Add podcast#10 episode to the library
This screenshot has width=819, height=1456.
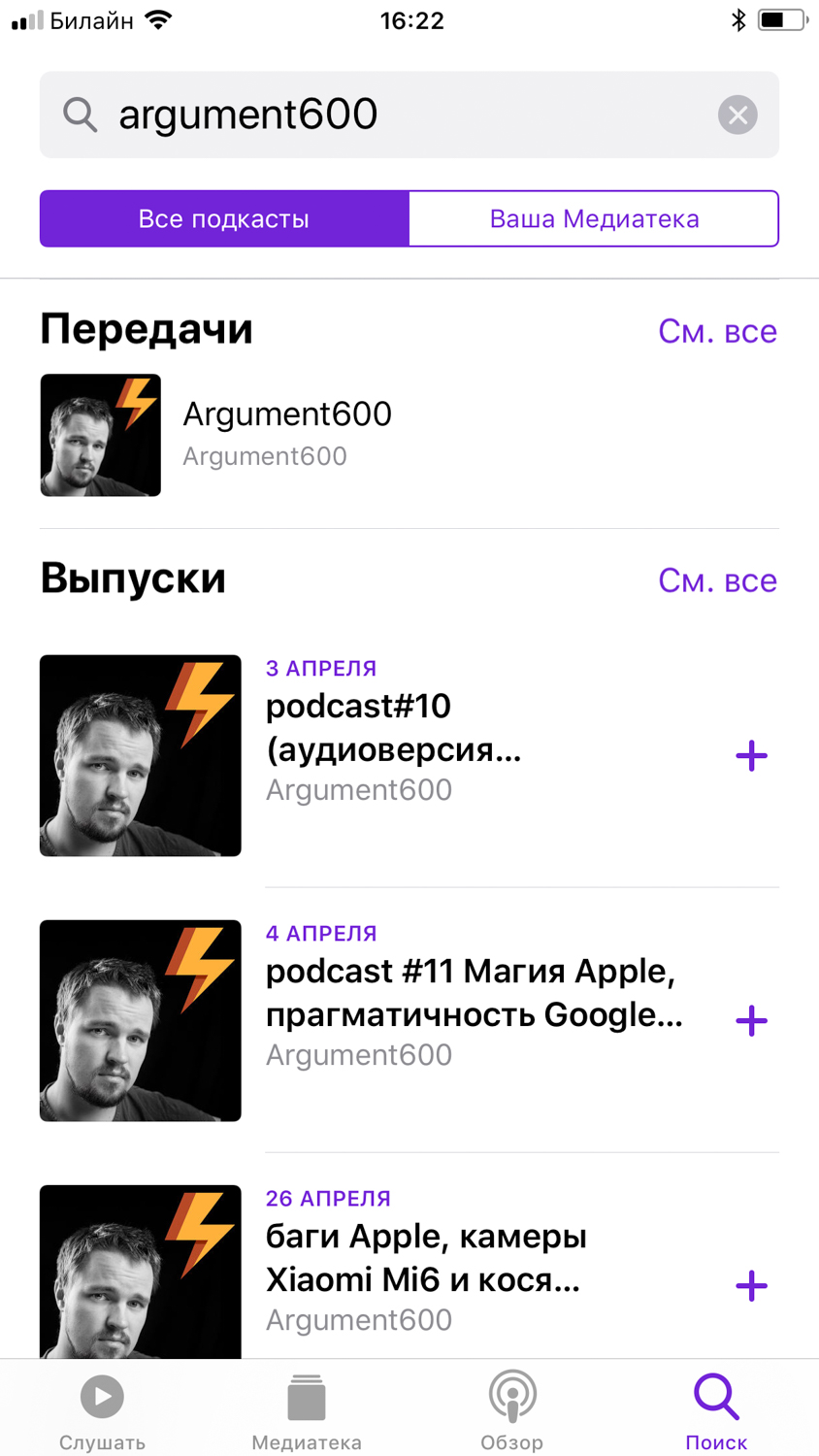(x=751, y=756)
